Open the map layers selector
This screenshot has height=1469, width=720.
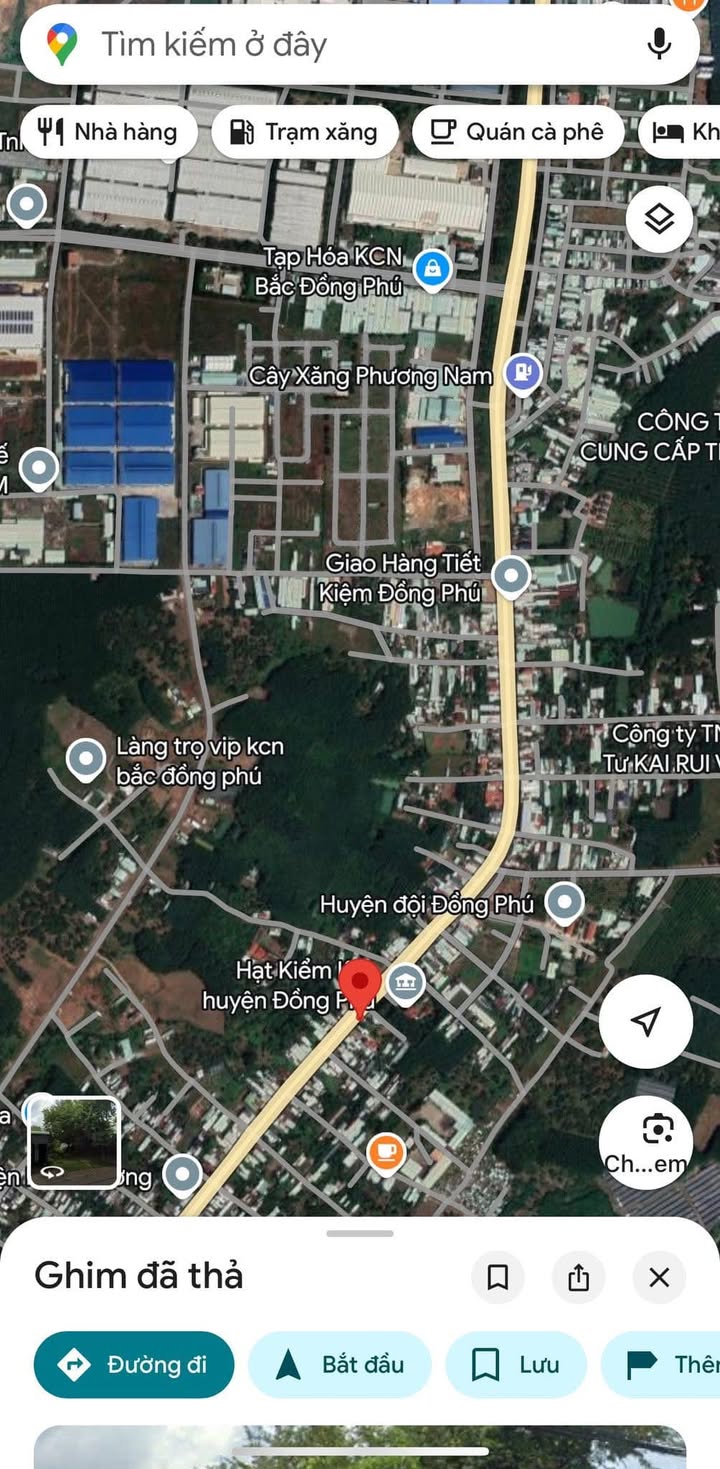659,219
